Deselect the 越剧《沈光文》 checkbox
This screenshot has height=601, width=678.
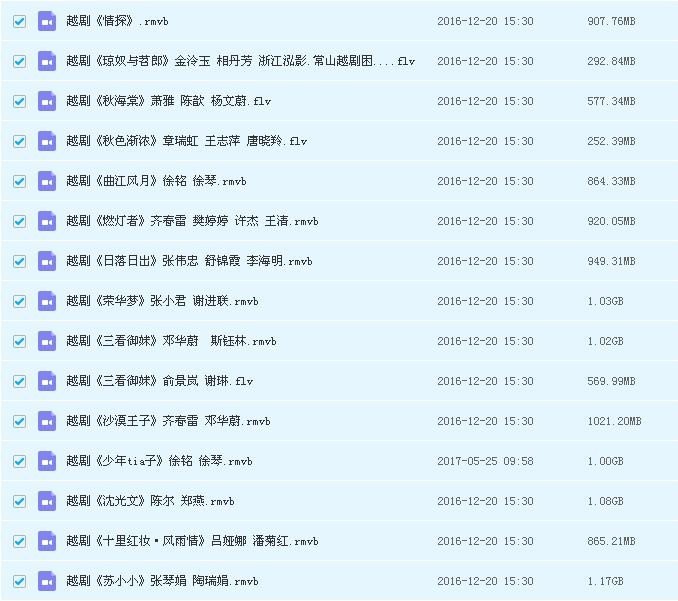(x=19, y=501)
